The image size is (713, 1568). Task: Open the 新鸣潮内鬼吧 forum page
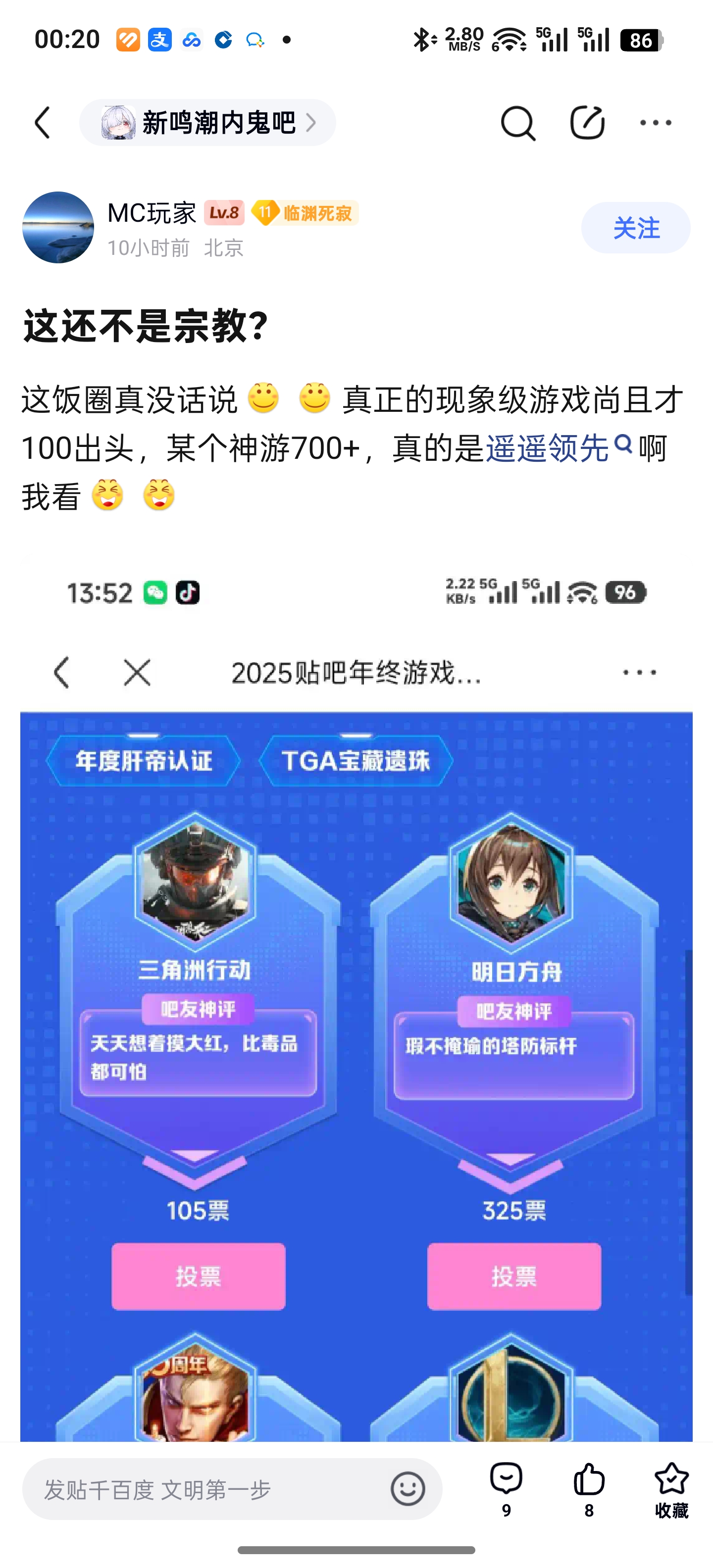207,123
